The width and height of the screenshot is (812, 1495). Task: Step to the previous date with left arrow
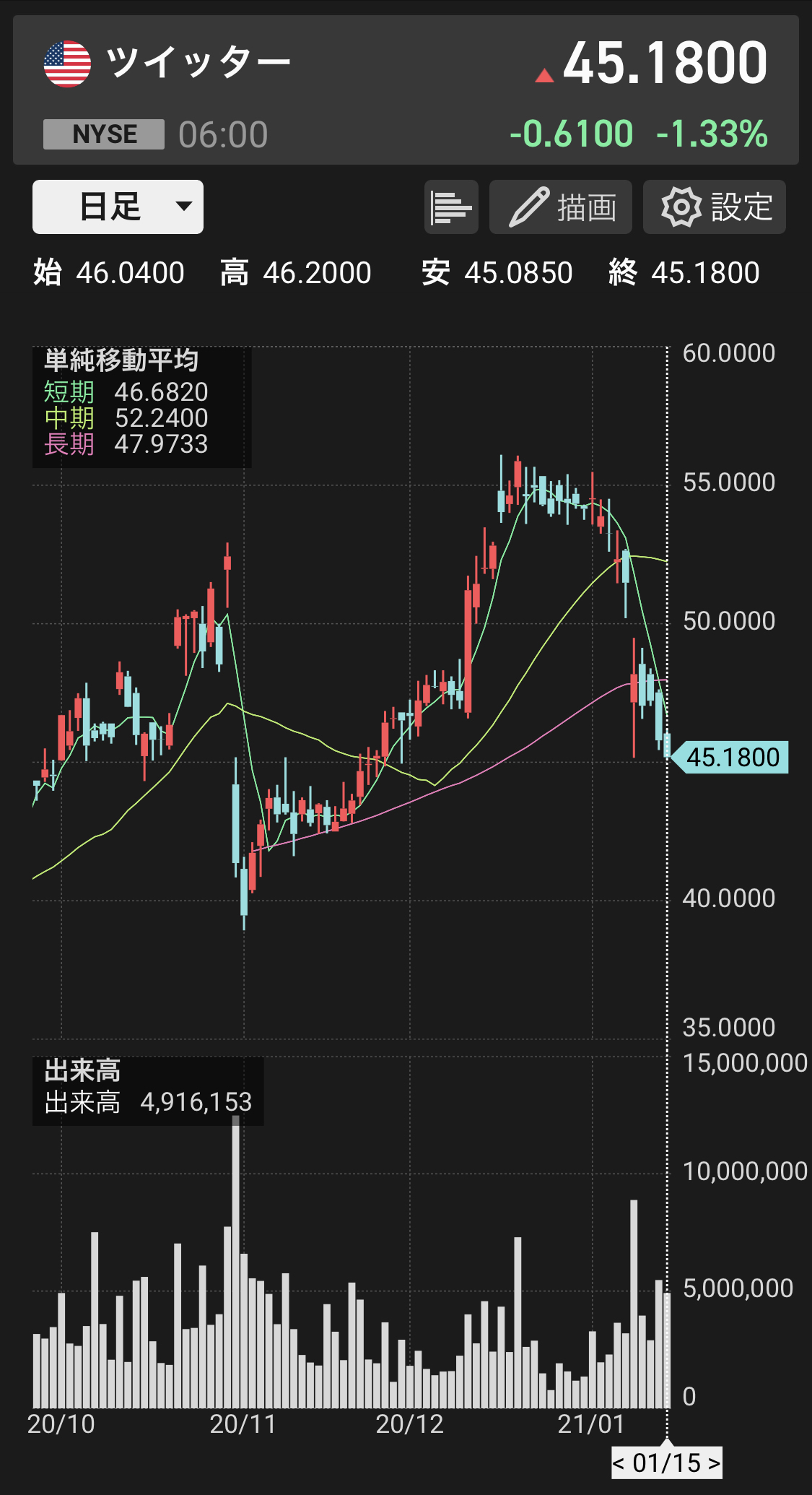(619, 1463)
